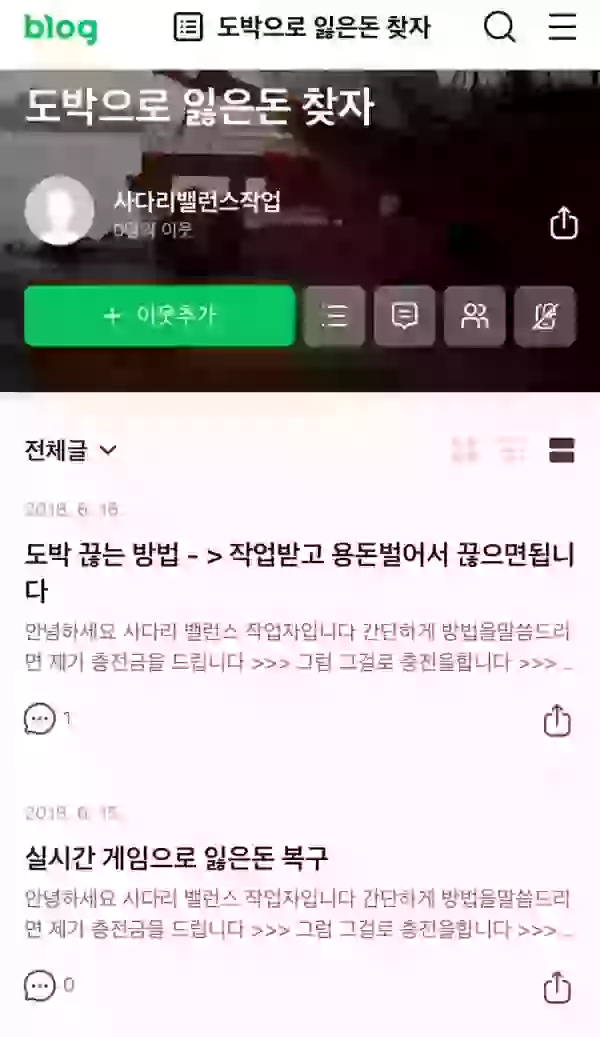The image size is (600, 1037).
Task: Tap the green 이웃추가 button
Action: (x=159, y=316)
